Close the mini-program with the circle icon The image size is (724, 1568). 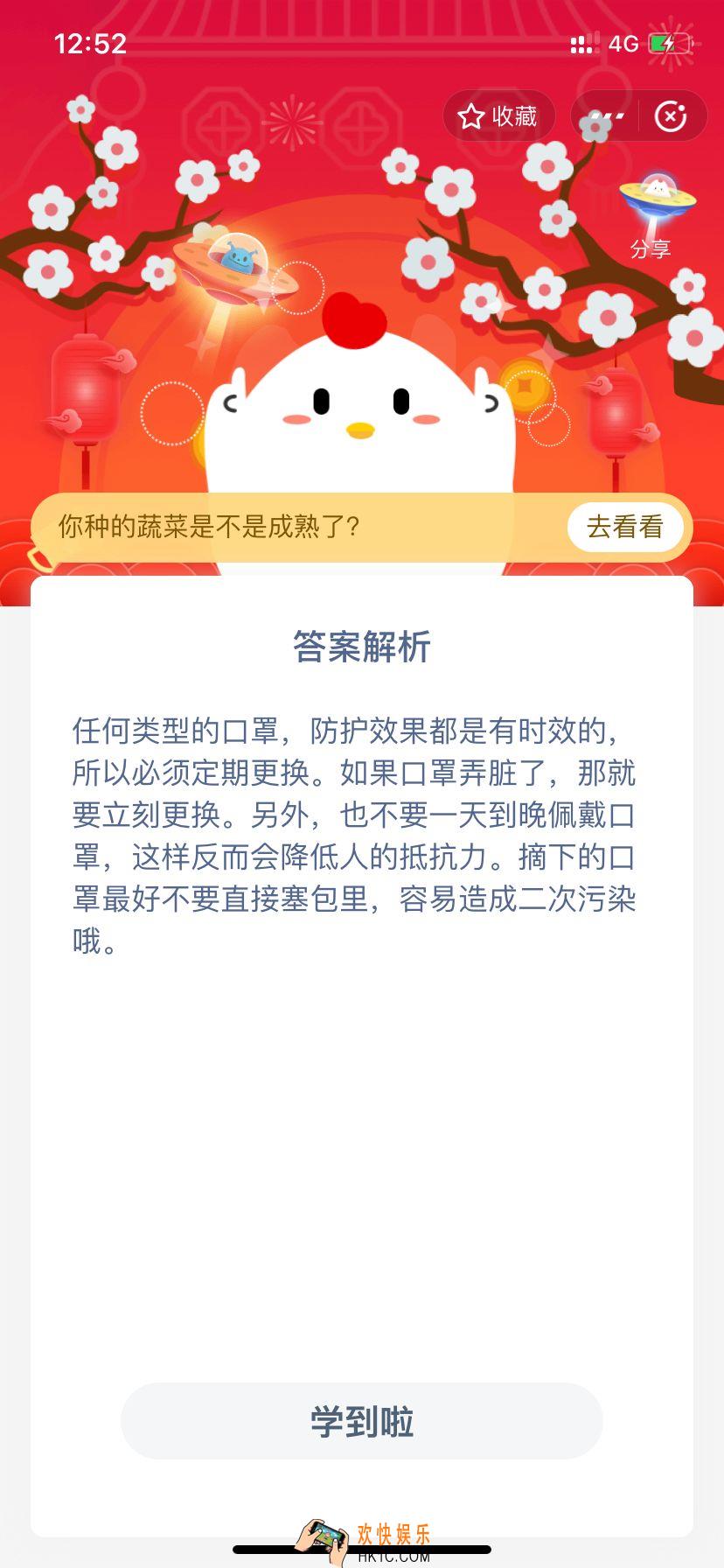point(672,116)
